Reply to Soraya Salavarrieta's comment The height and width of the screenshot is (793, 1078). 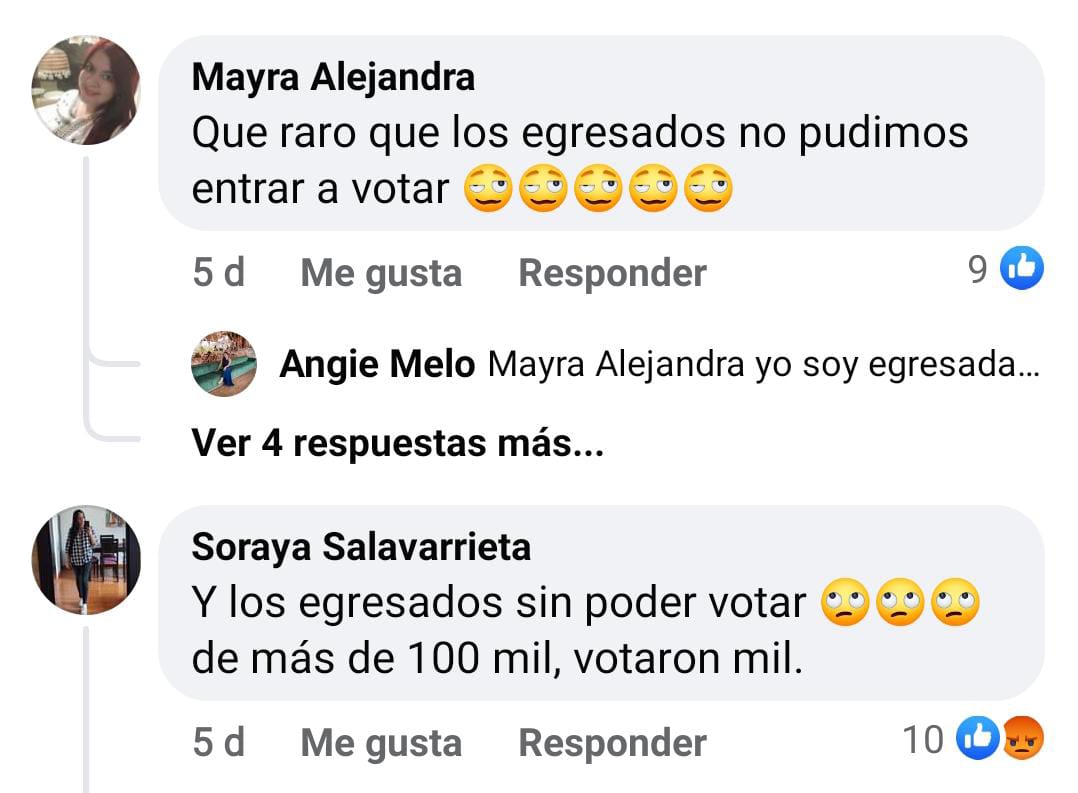click(x=612, y=743)
